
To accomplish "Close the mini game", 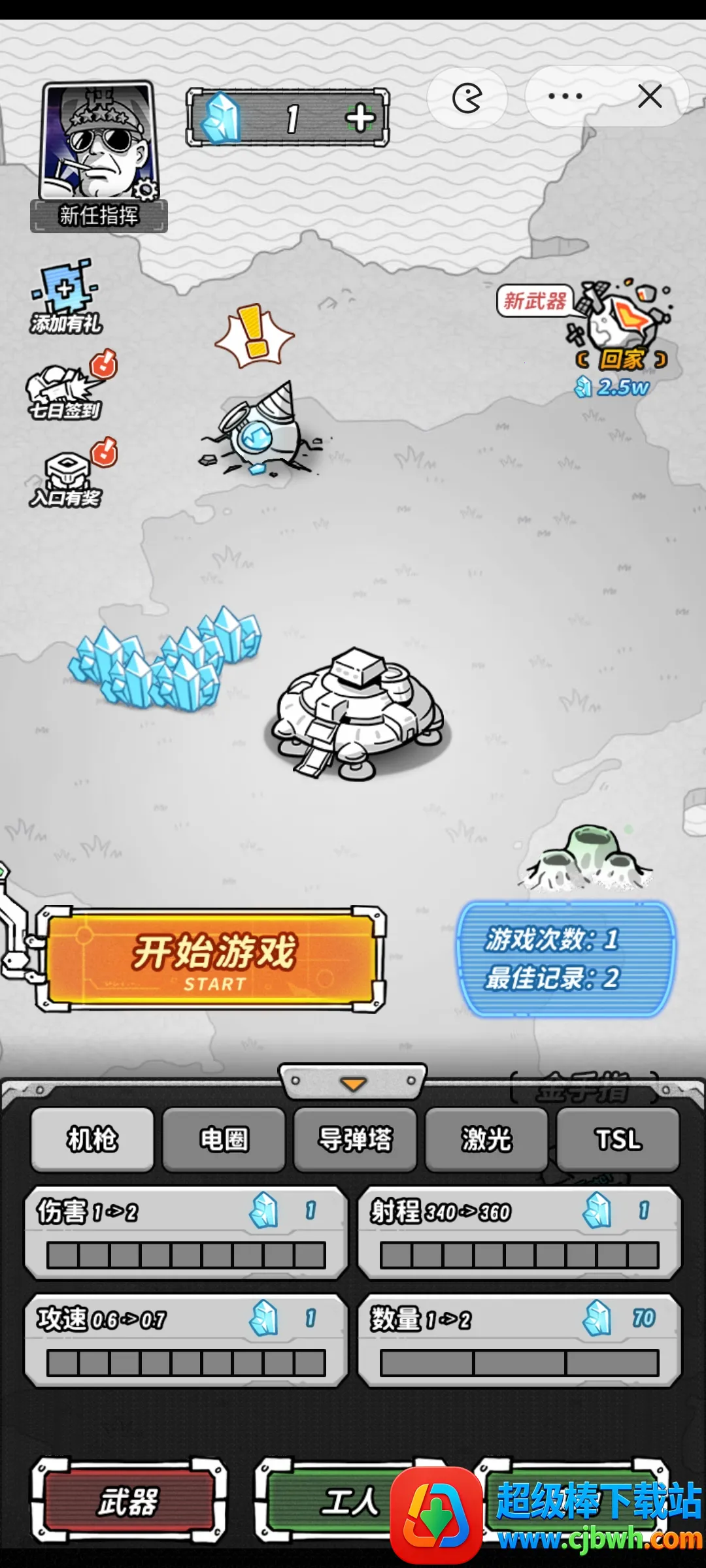I will pyautogui.click(x=649, y=97).
